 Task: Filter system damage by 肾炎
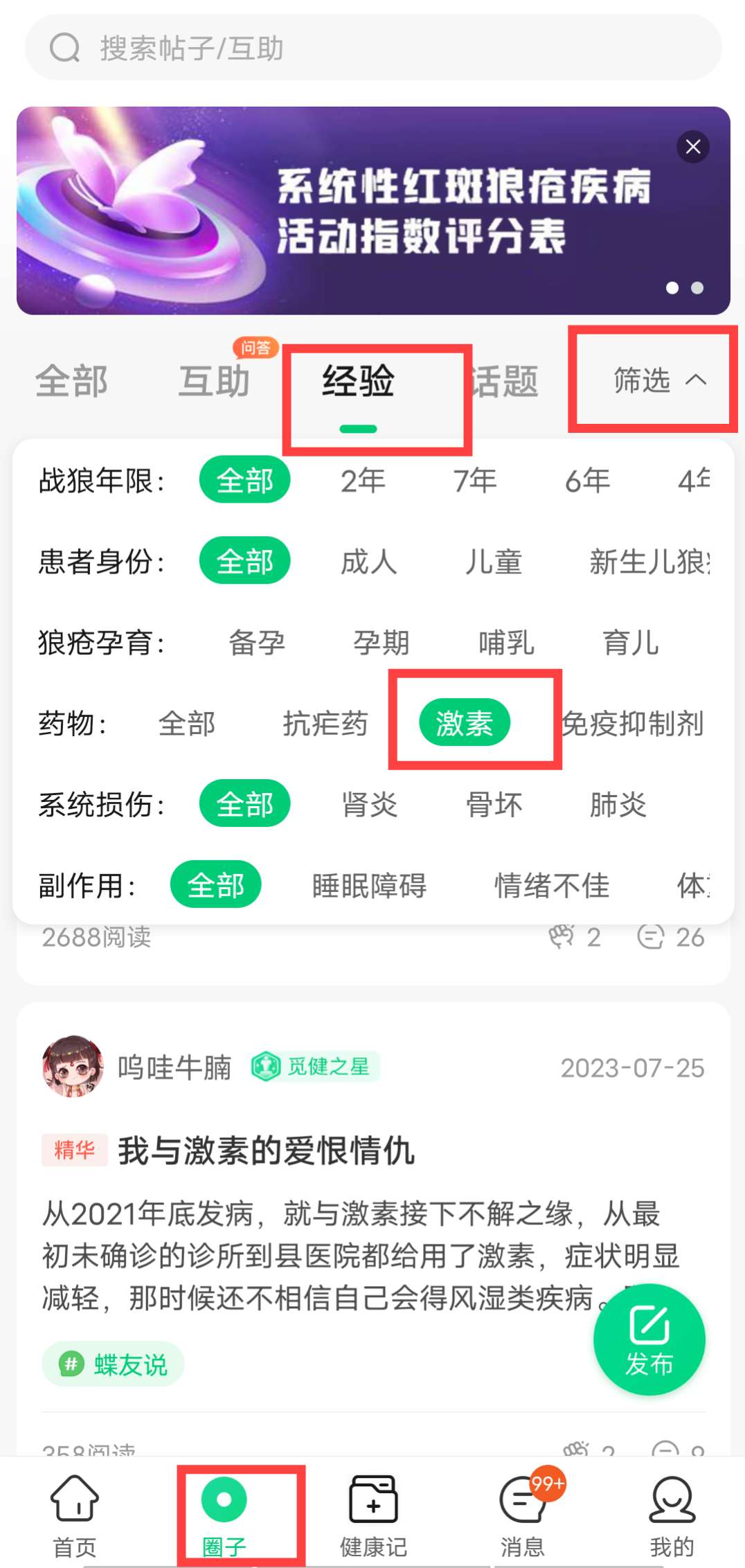click(370, 805)
